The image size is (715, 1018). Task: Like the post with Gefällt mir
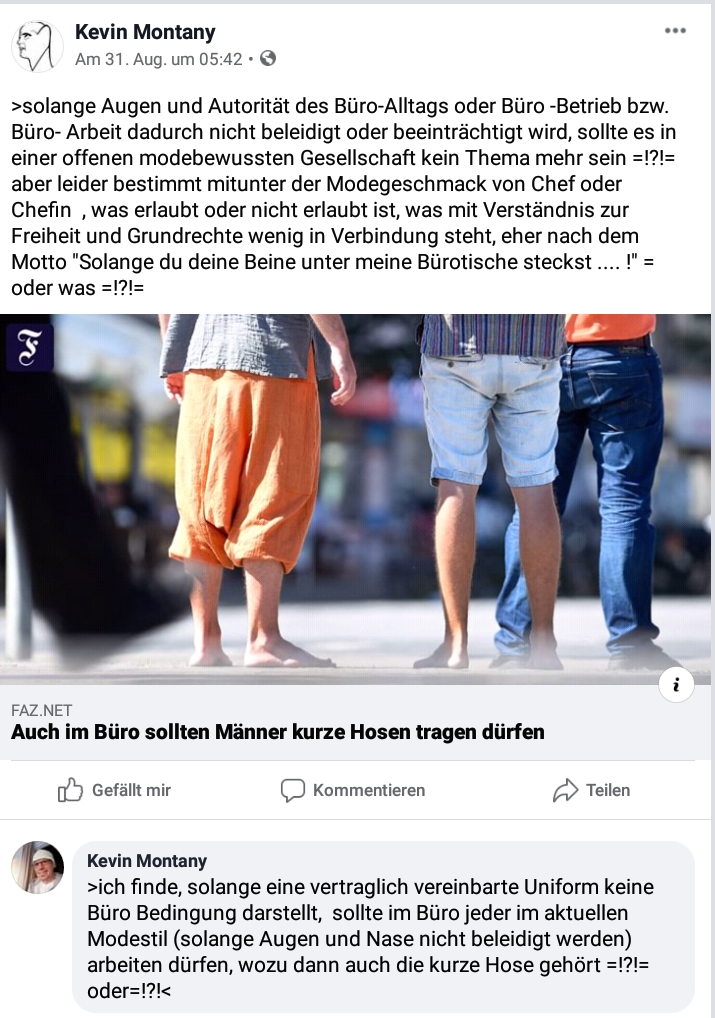(114, 790)
